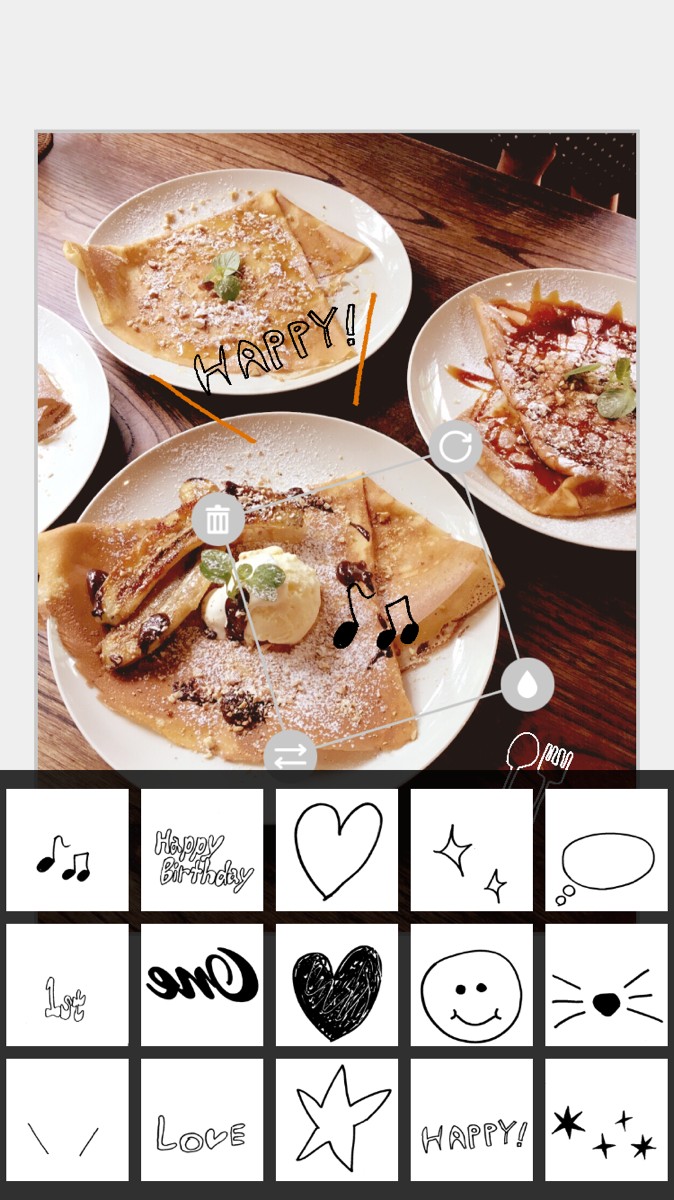Tap the droplet opacity handle
The width and height of the screenshot is (674, 1200).
point(527,684)
